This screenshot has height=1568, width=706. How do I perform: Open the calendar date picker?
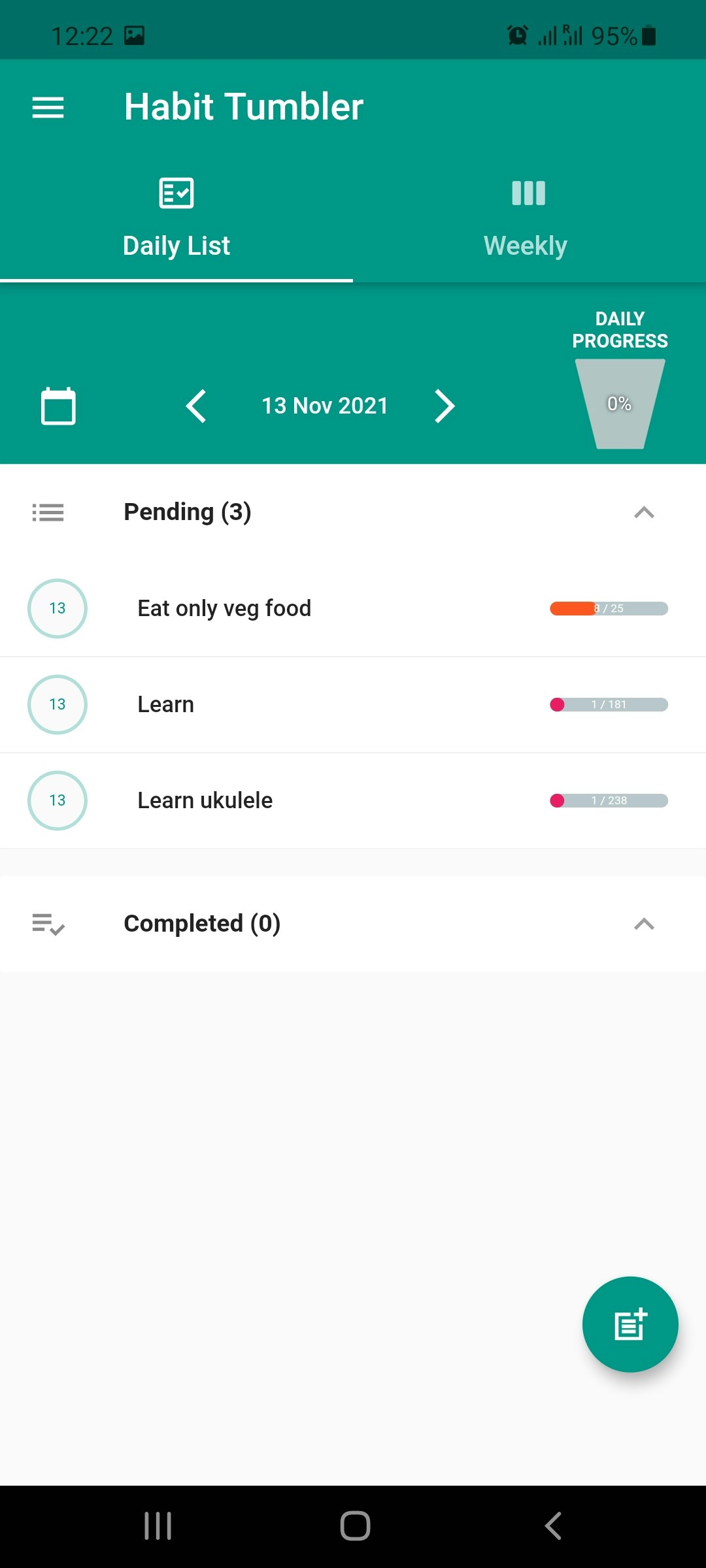(59, 405)
